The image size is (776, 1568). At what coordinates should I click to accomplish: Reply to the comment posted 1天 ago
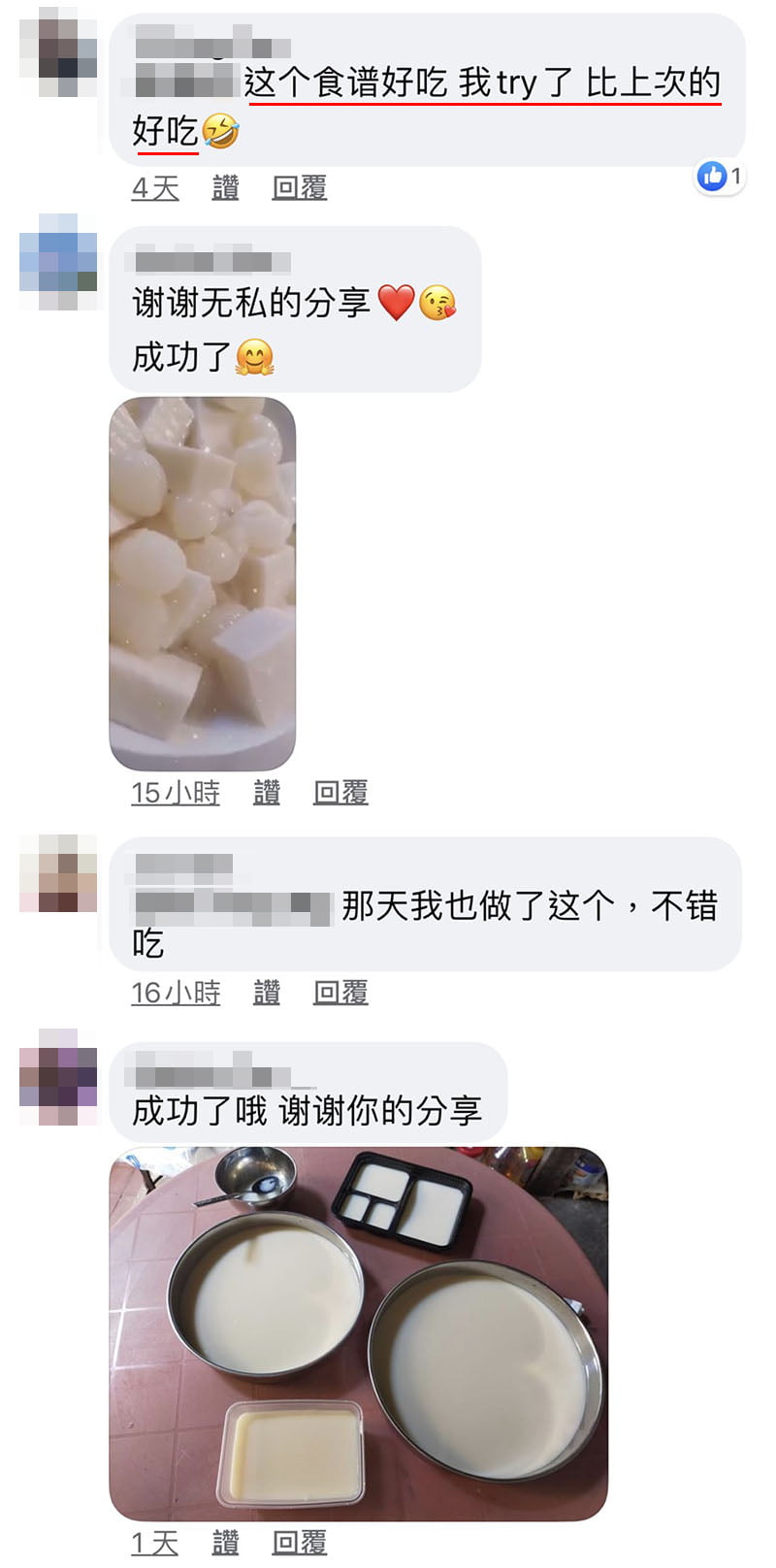(x=299, y=1543)
